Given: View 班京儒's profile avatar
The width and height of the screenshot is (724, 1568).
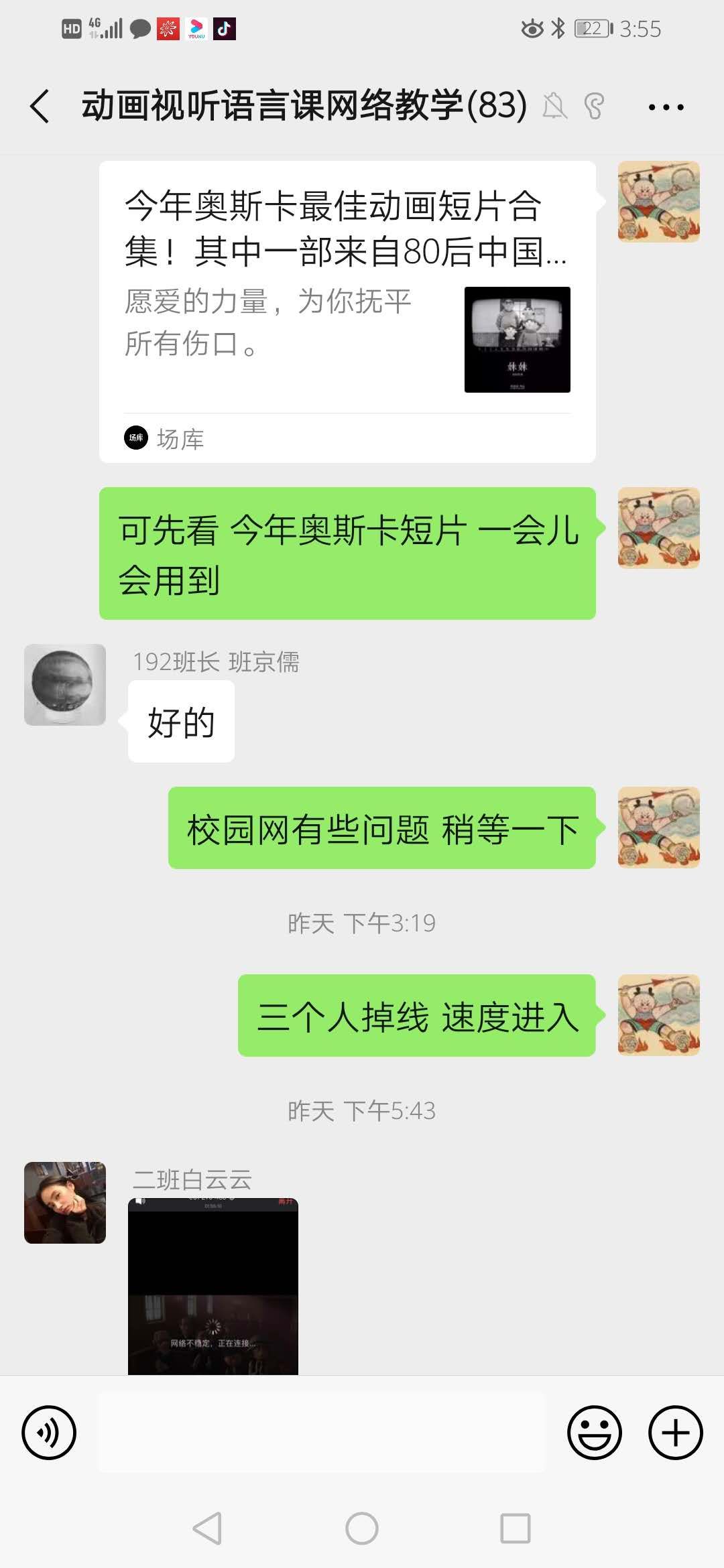Looking at the screenshot, I should coord(65,685).
